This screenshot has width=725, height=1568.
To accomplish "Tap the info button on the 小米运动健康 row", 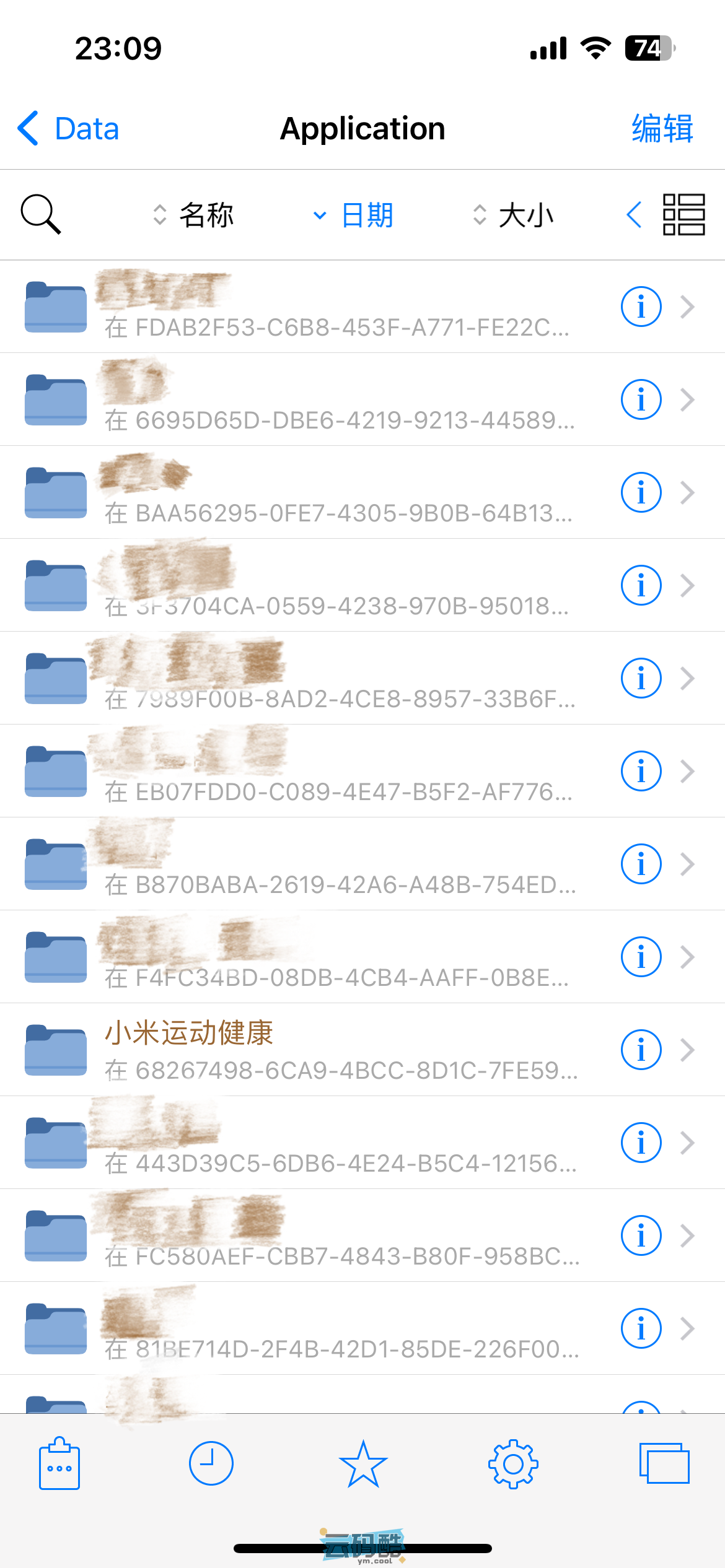I will (x=641, y=1049).
